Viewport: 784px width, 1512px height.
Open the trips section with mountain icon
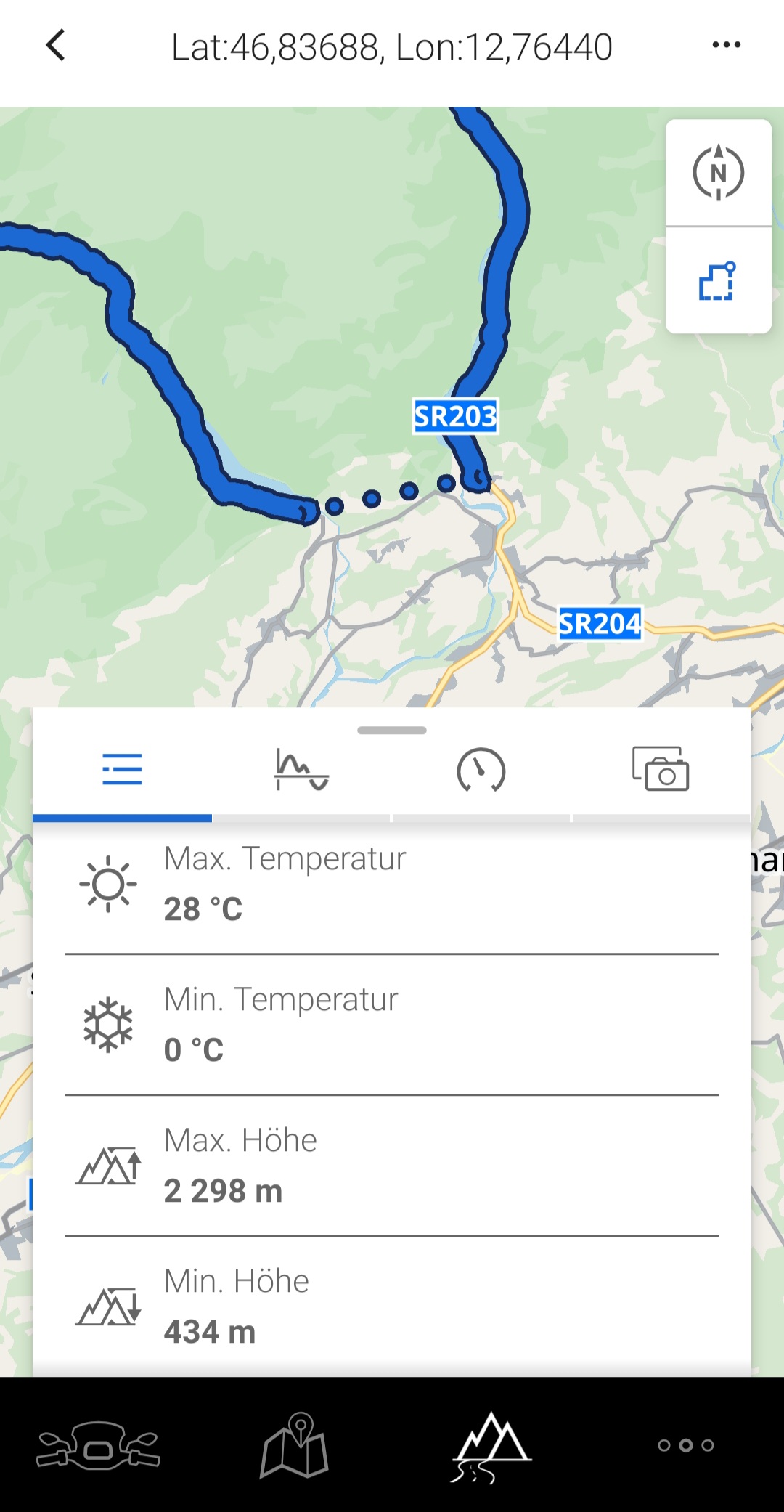click(491, 1445)
